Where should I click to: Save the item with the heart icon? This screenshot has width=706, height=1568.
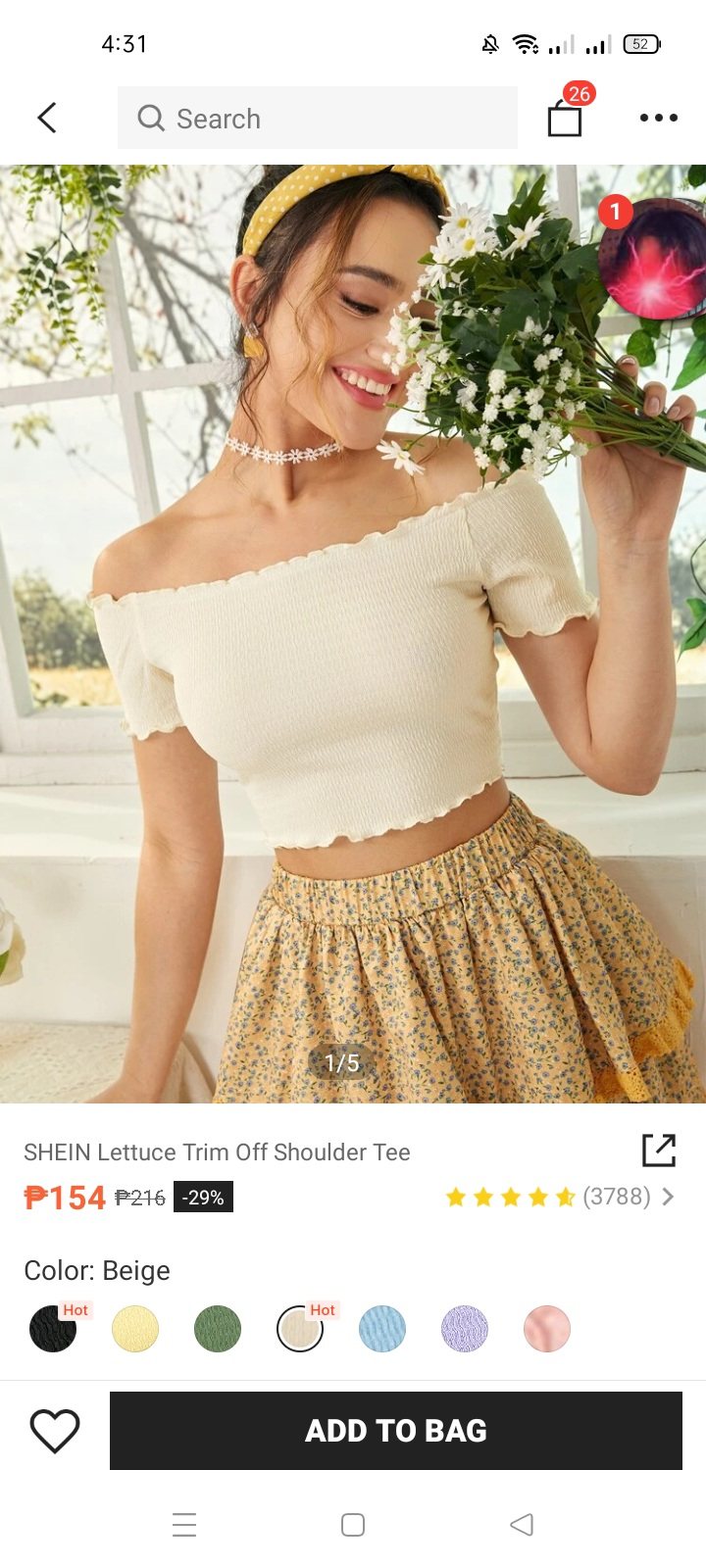tap(55, 1431)
